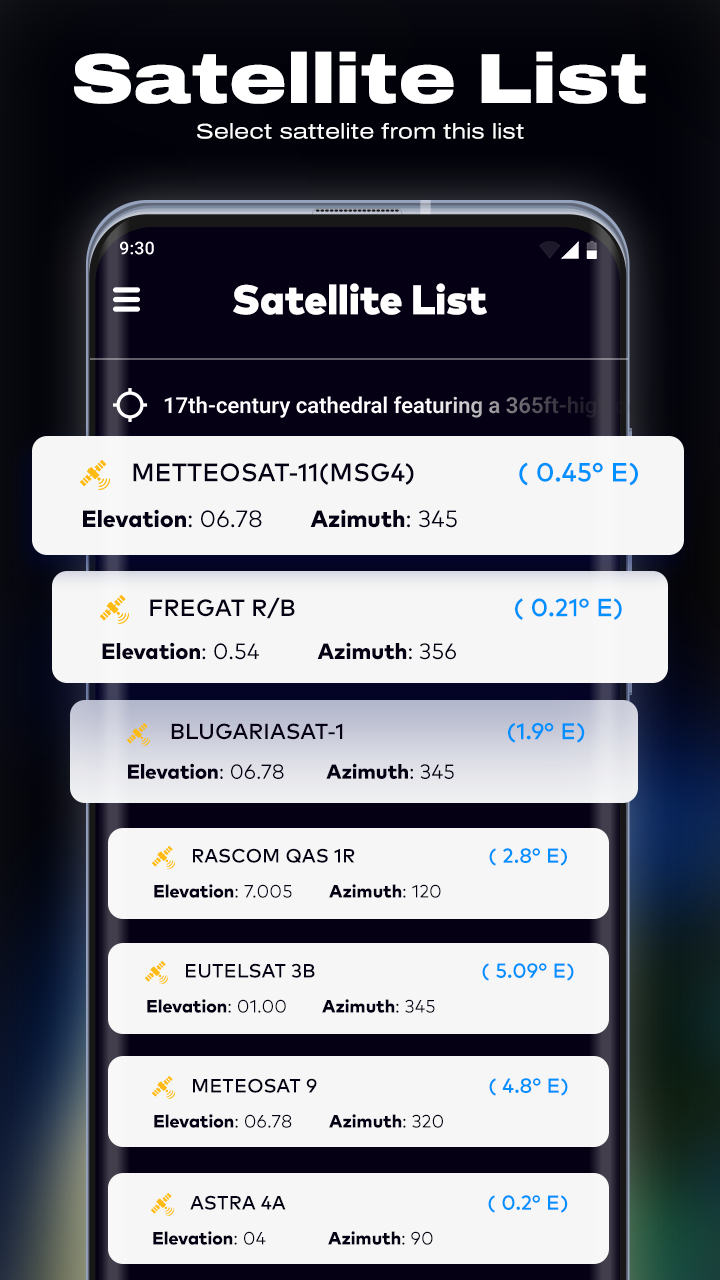This screenshot has width=720, height=1280.
Task: Click the FREGAT R/B satellite icon
Action: coord(112,608)
